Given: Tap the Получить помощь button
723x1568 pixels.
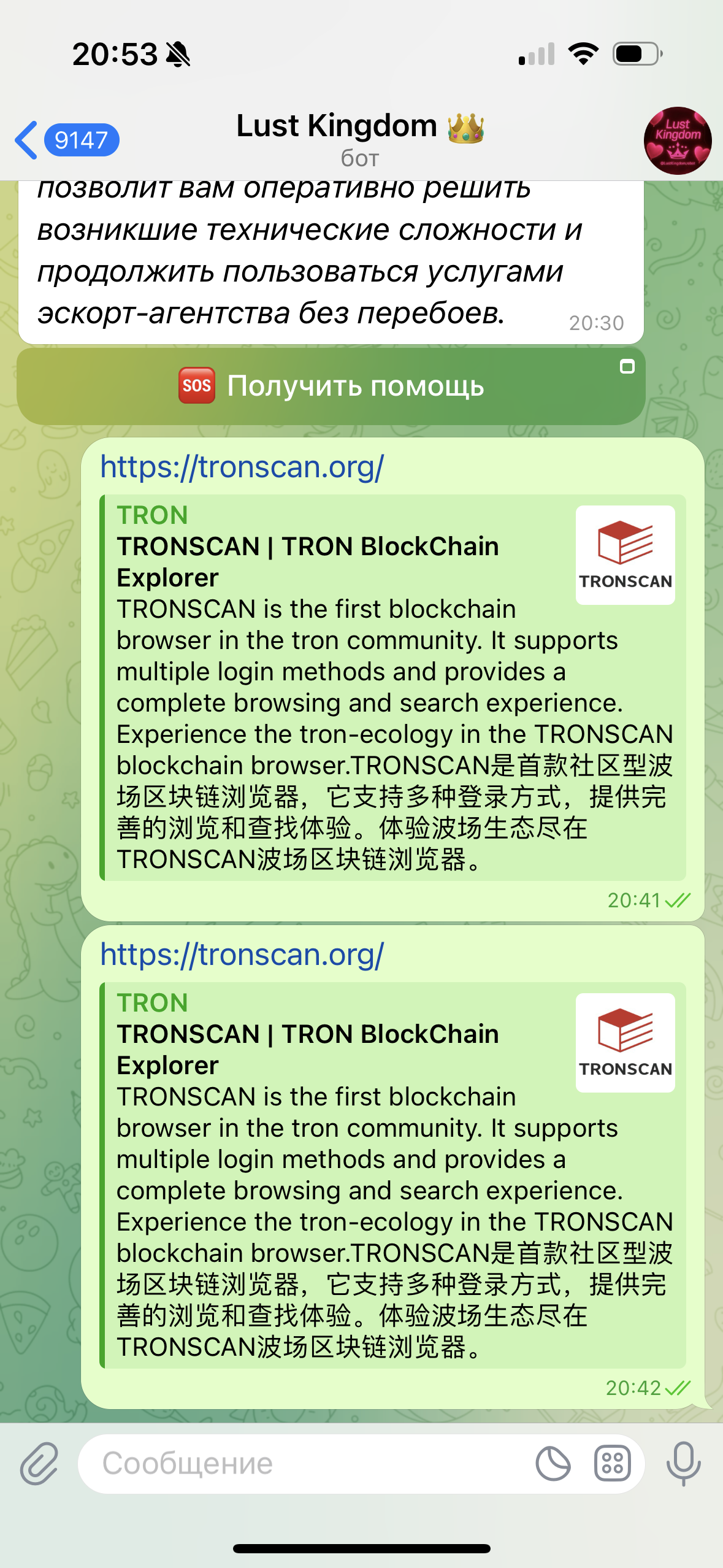Looking at the screenshot, I should tap(331, 386).
